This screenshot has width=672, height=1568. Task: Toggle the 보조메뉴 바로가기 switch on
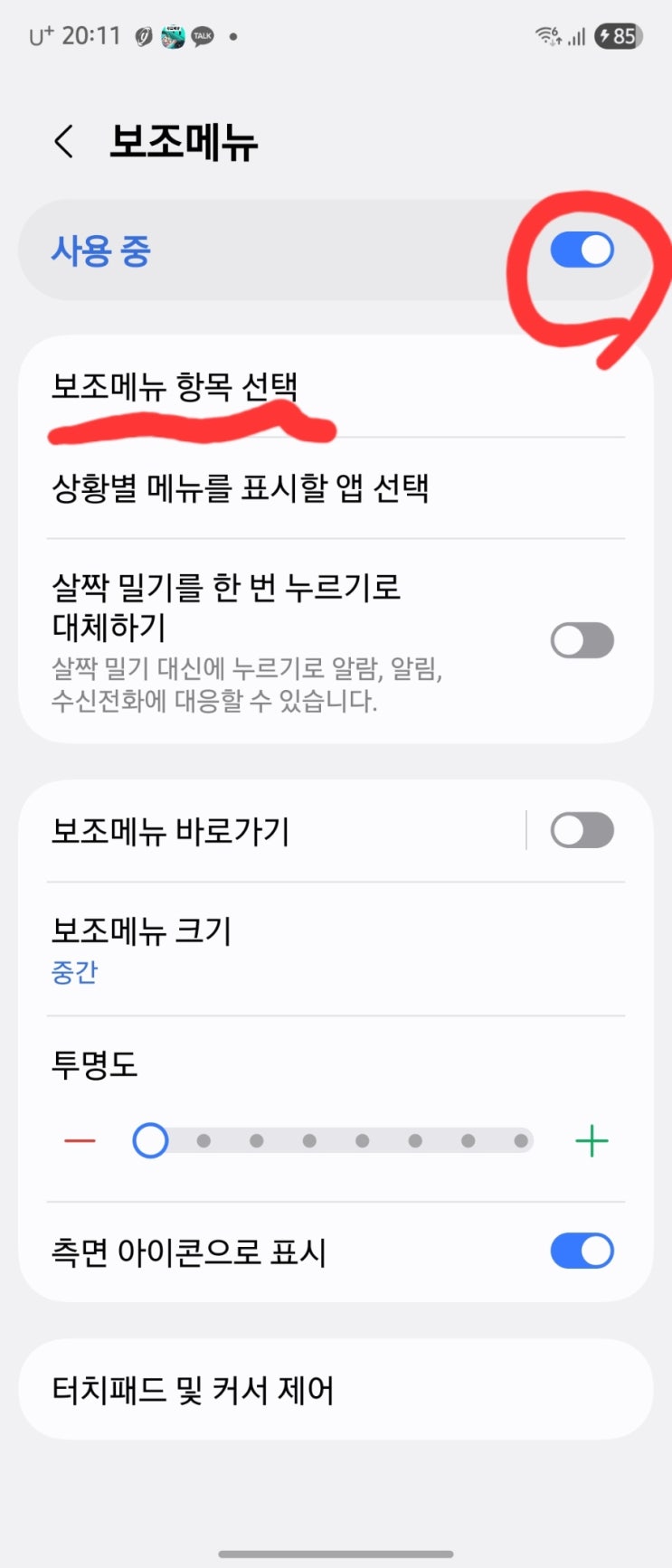point(582,830)
